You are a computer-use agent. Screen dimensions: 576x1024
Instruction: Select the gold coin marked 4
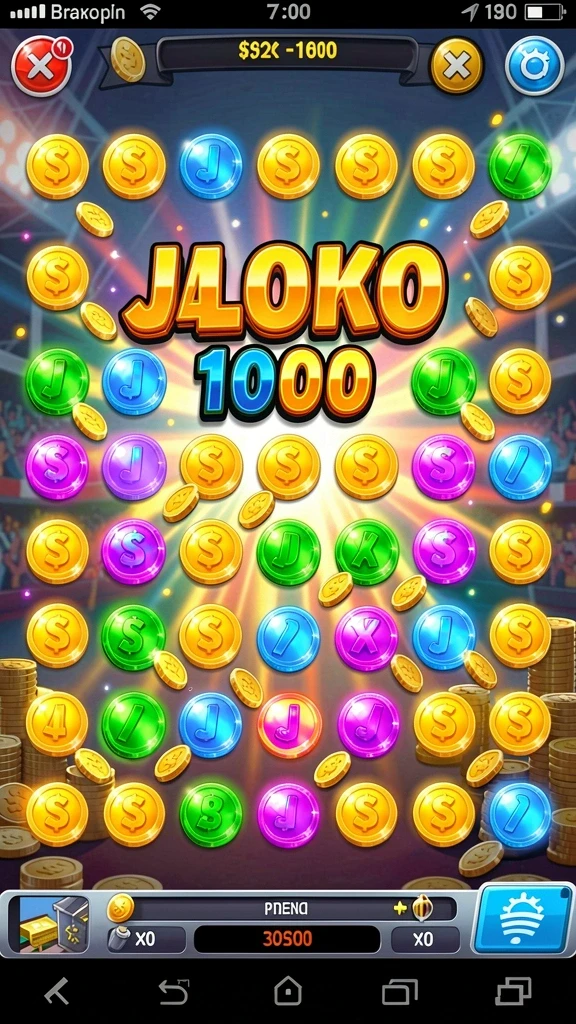pyautogui.click(x=57, y=724)
